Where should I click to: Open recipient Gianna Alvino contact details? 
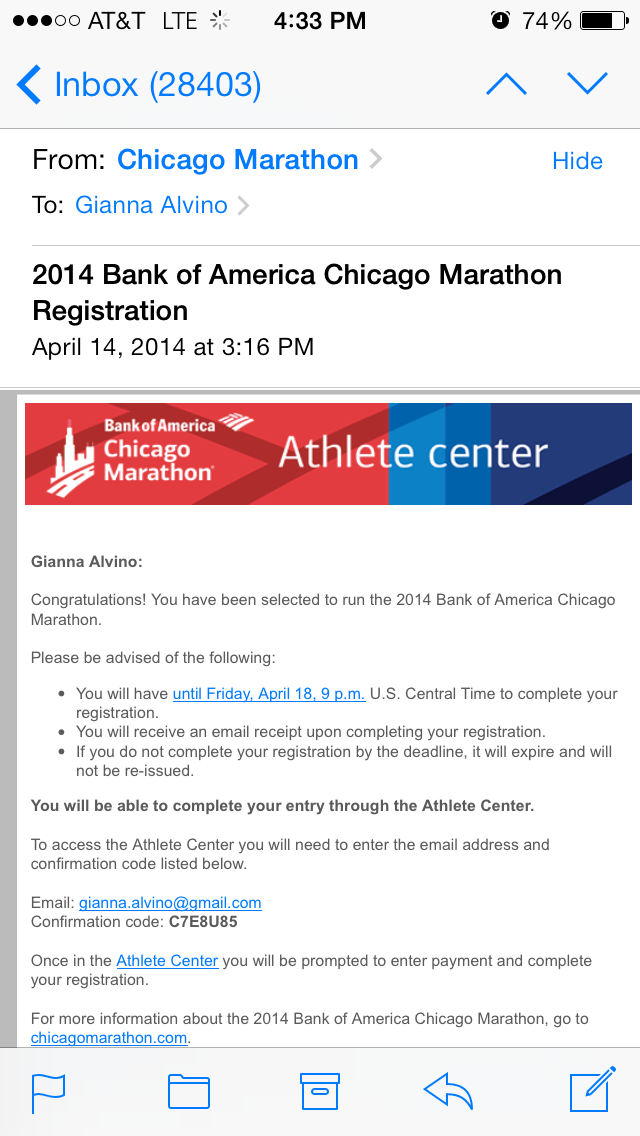coord(151,205)
